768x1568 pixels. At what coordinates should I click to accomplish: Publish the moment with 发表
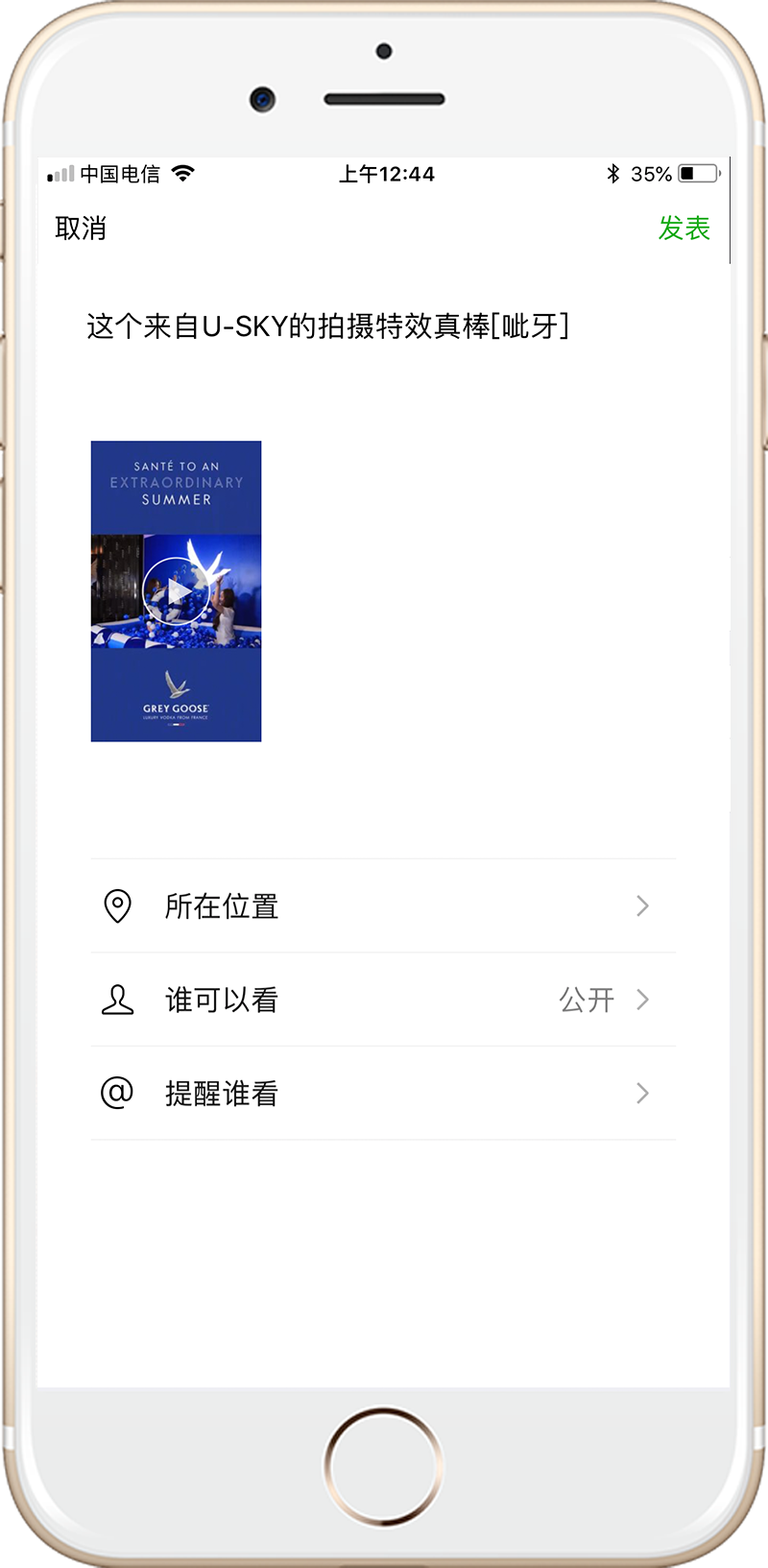[x=684, y=229]
